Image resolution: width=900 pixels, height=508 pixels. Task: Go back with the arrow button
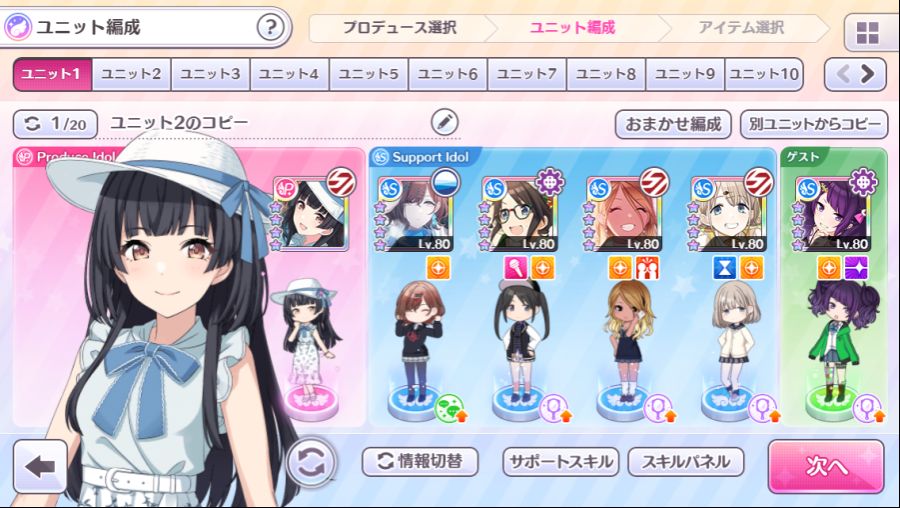(x=40, y=466)
